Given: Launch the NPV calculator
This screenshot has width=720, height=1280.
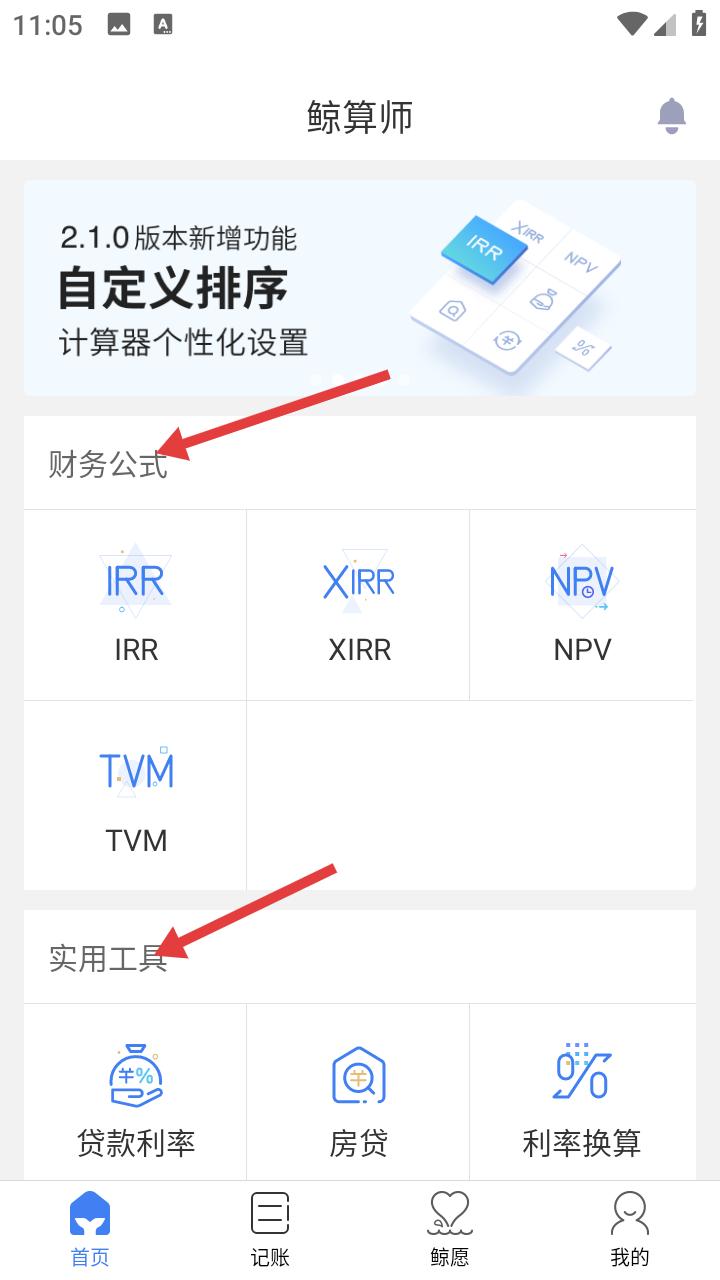Looking at the screenshot, I should click(x=583, y=605).
